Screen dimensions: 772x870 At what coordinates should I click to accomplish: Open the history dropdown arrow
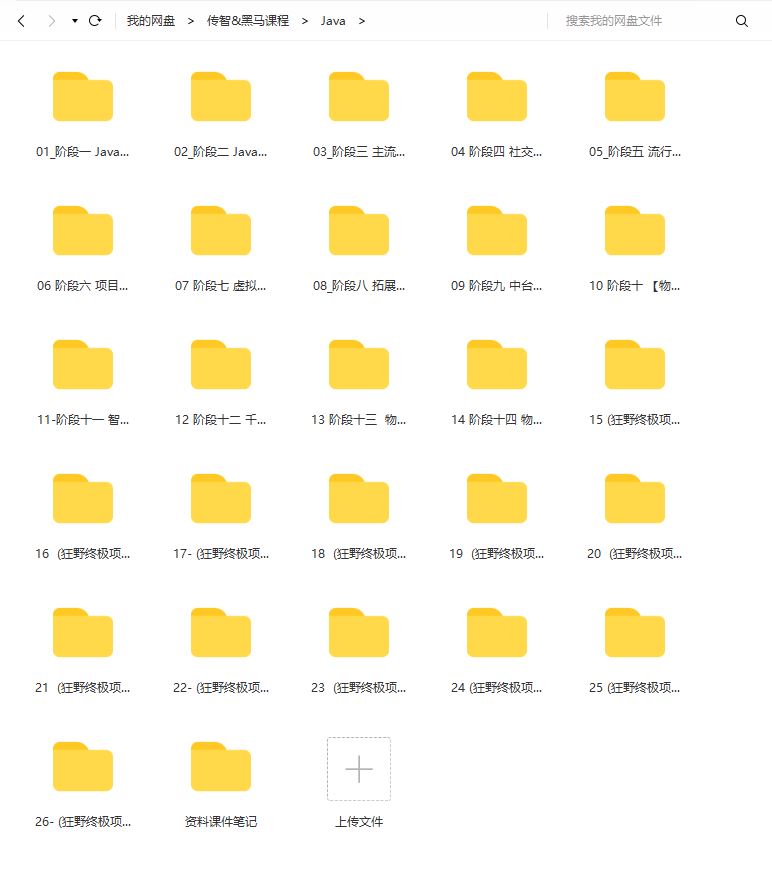click(x=75, y=21)
